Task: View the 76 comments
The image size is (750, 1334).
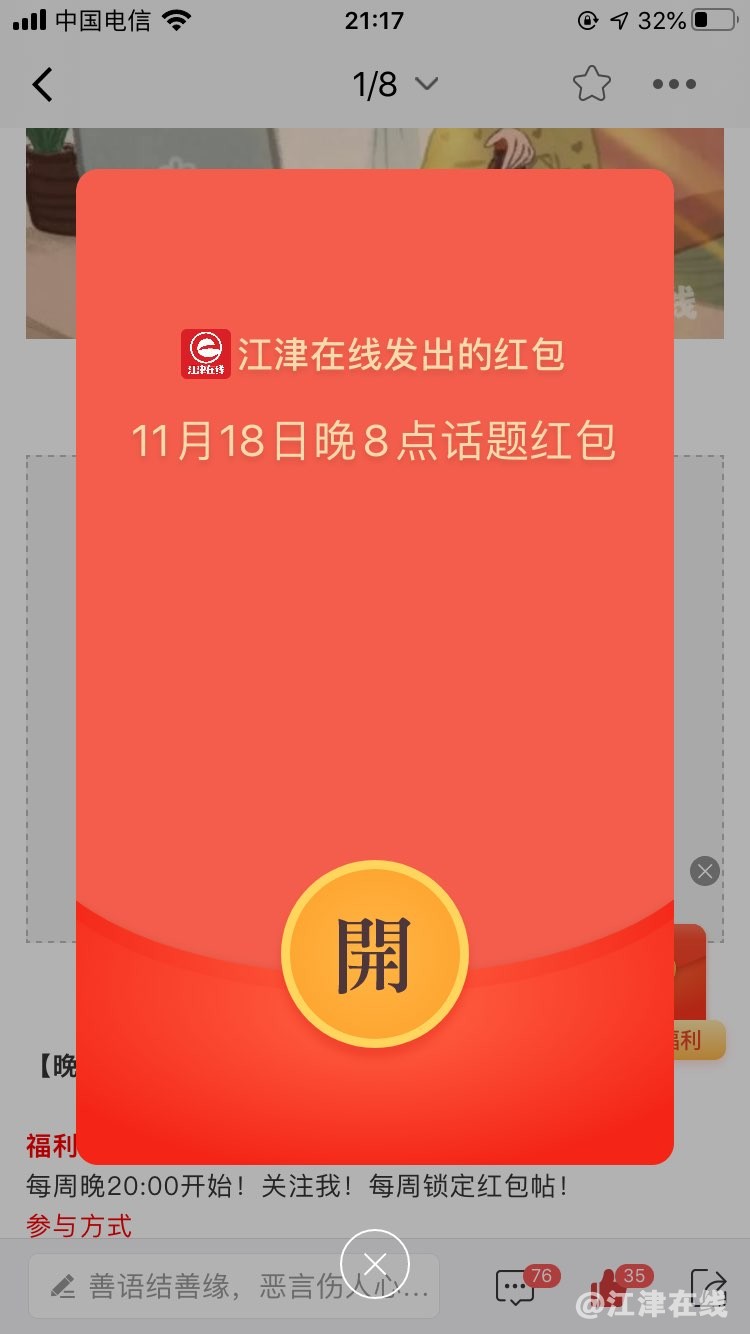Action: [x=516, y=1287]
